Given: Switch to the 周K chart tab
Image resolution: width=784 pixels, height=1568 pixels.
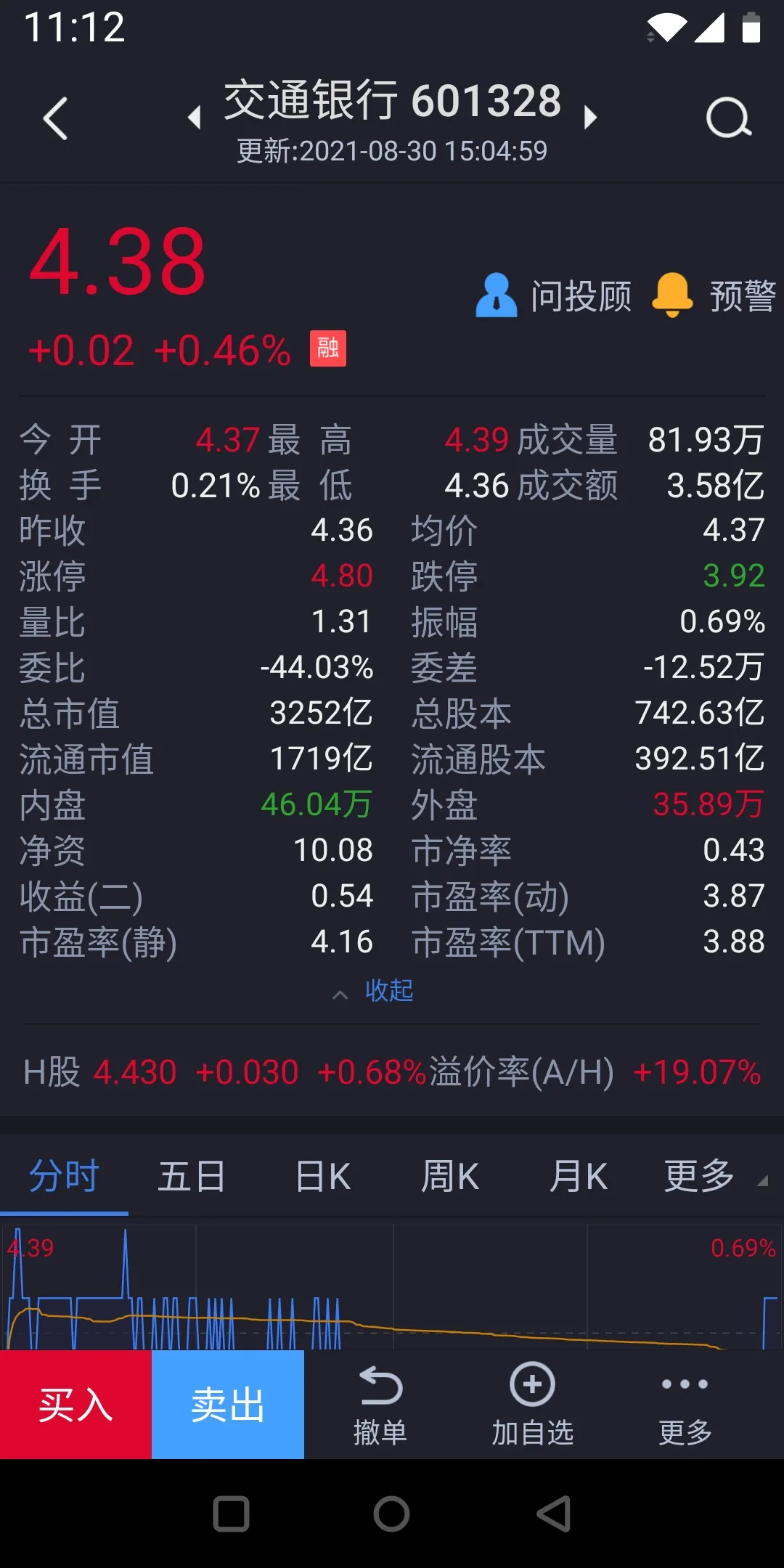Looking at the screenshot, I should (x=450, y=1176).
